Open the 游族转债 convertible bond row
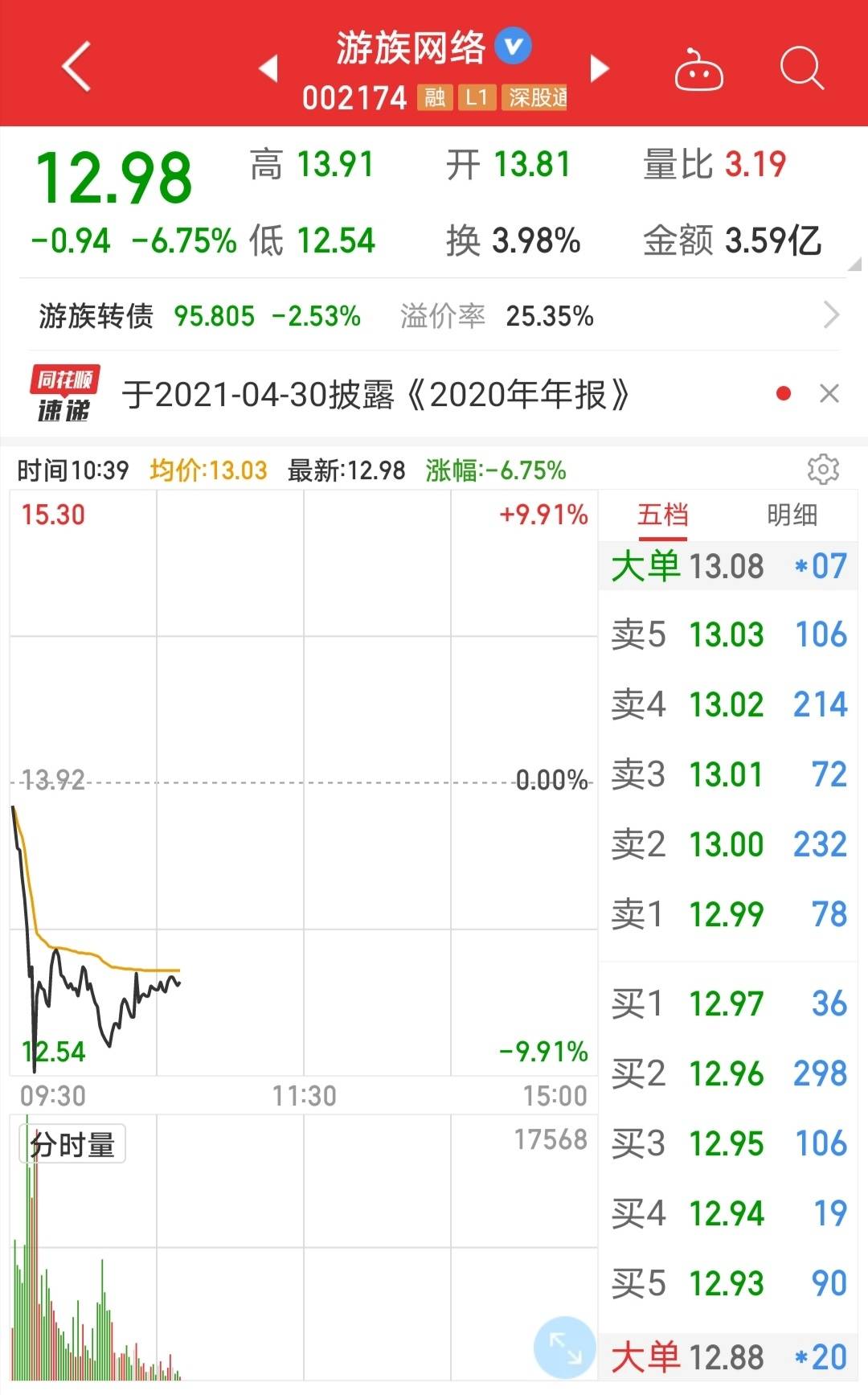The height and width of the screenshot is (1395, 868). (434, 316)
